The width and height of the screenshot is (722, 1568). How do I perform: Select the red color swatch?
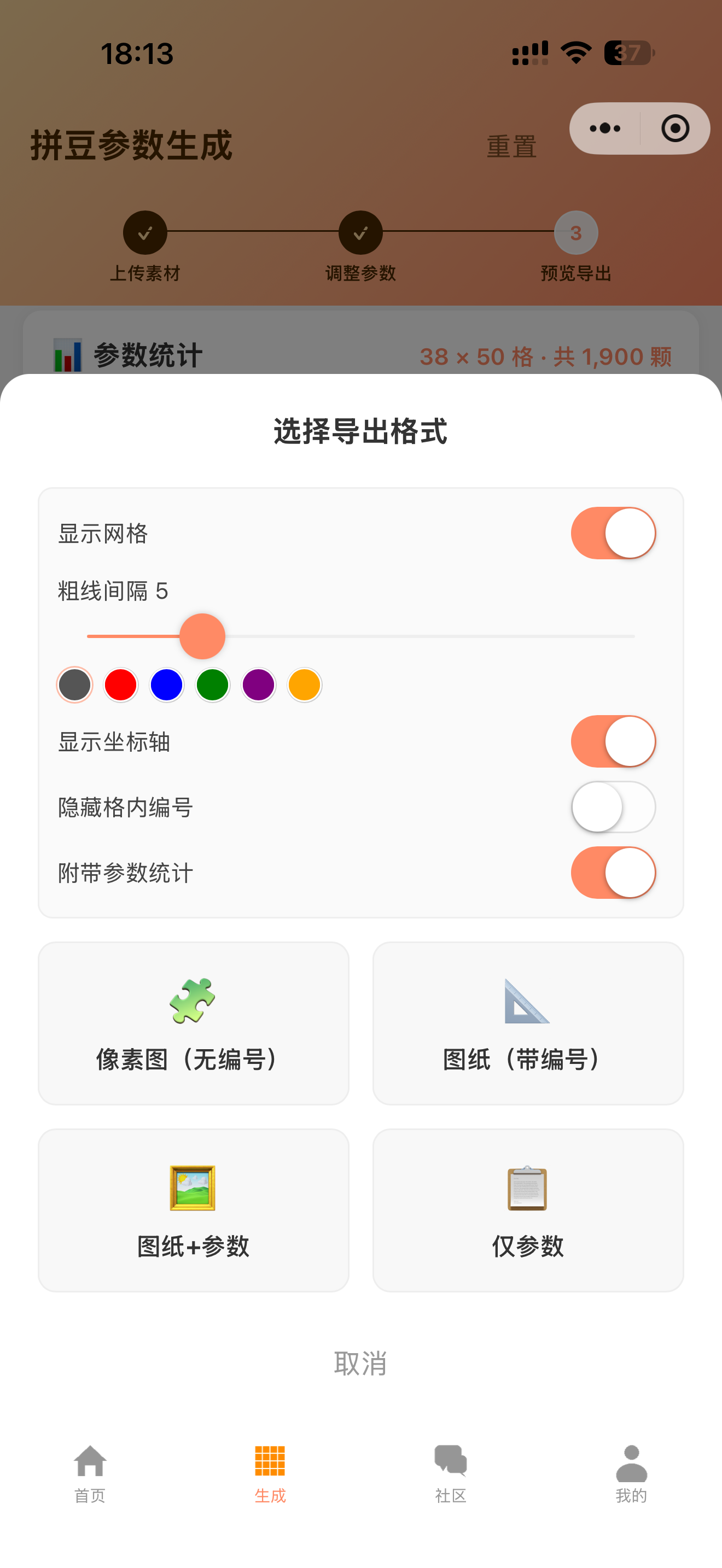point(120,684)
